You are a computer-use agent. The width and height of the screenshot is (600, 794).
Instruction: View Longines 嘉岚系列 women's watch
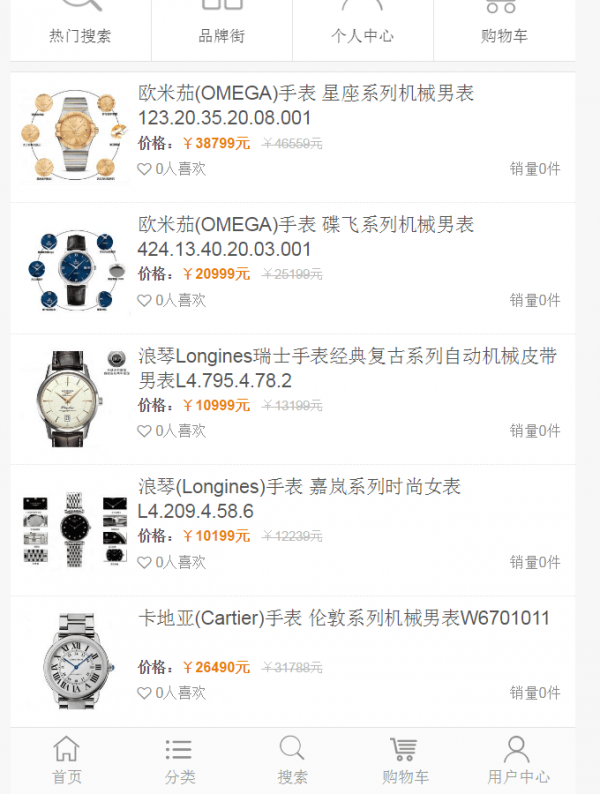299,499
